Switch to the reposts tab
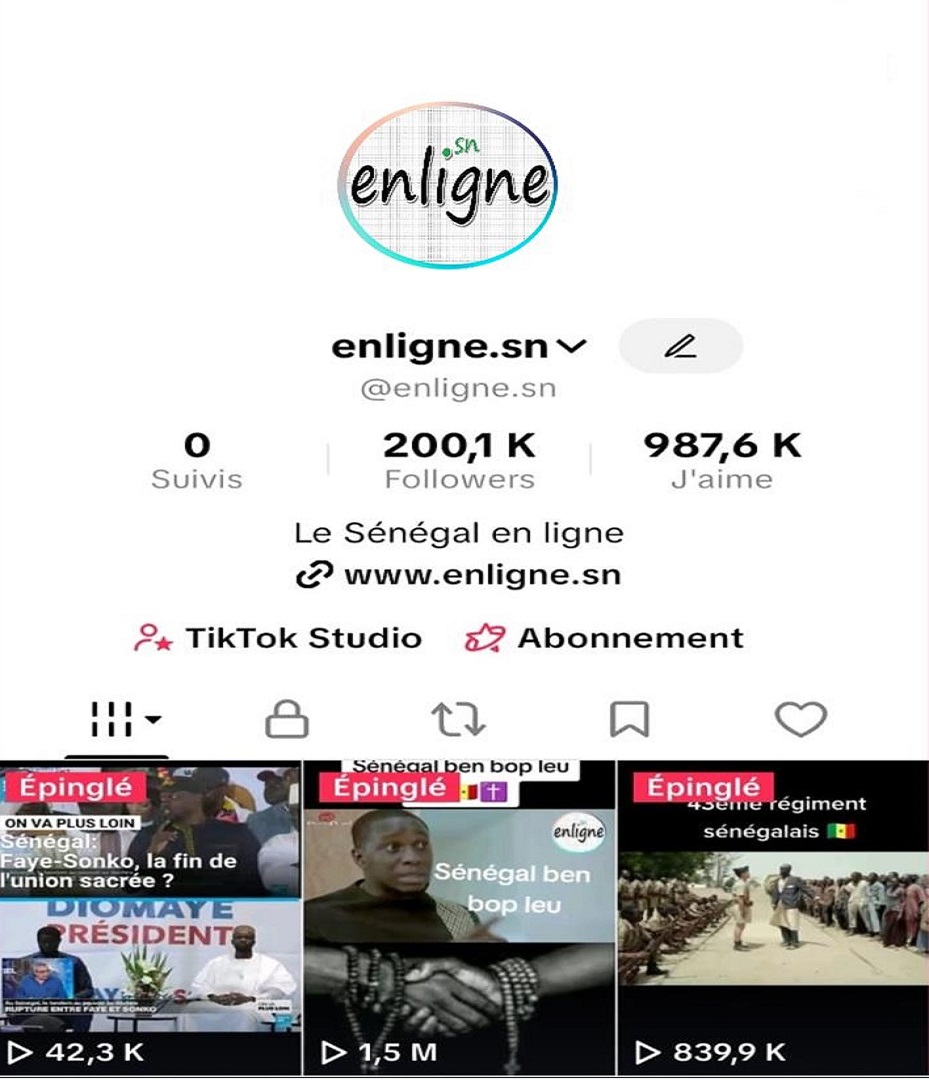The height and width of the screenshot is (1080, 929). [458, 718]
